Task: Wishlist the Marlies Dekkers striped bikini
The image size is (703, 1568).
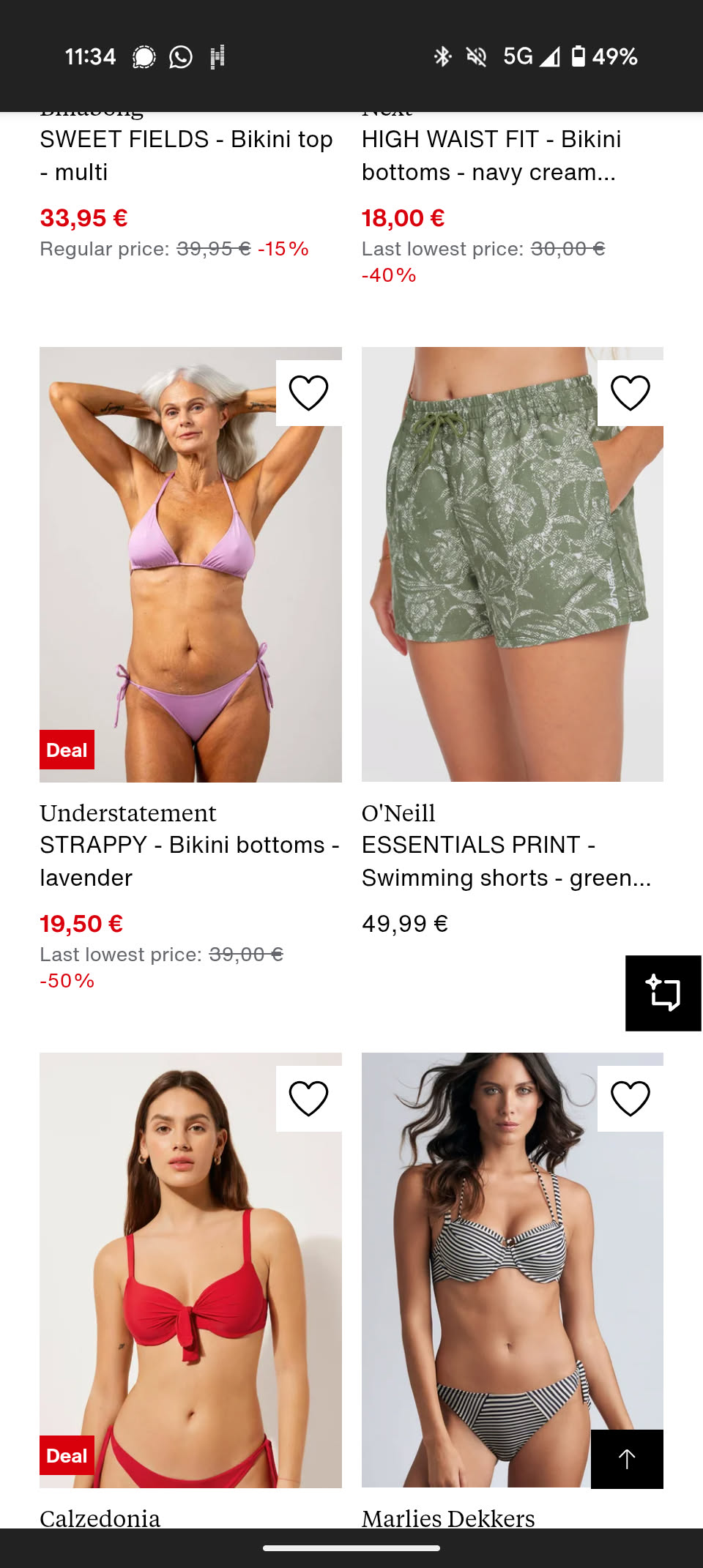Action: pos(630,1099)
